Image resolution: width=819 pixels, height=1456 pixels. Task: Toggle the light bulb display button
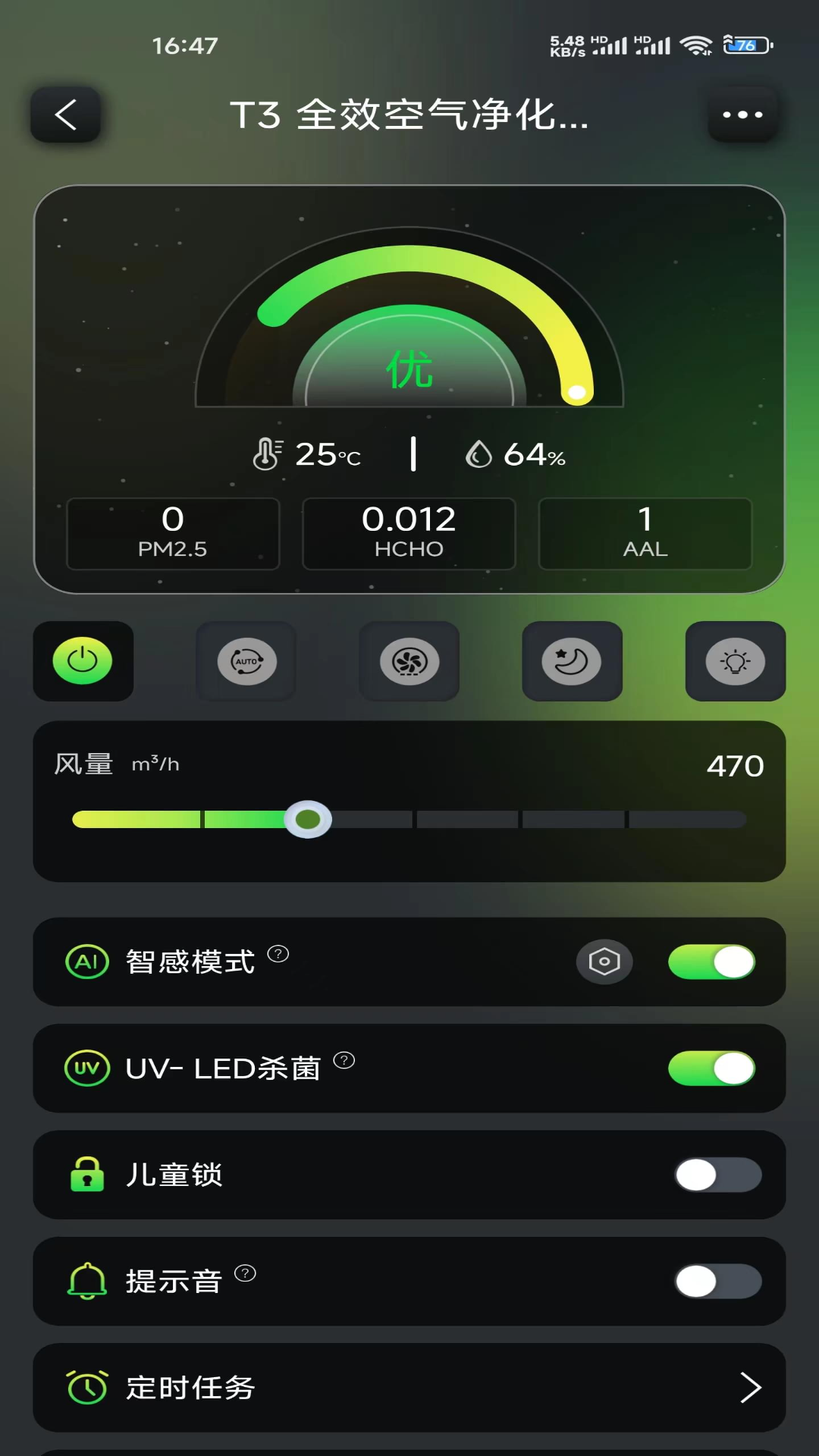(735, 661)
